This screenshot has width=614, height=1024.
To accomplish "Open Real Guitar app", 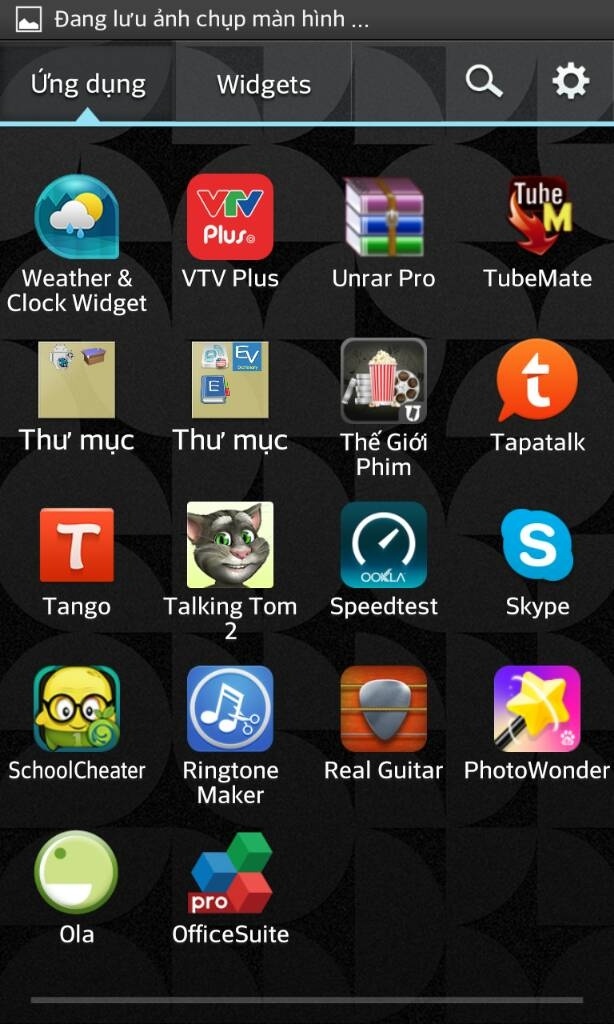I will point(384,709).
